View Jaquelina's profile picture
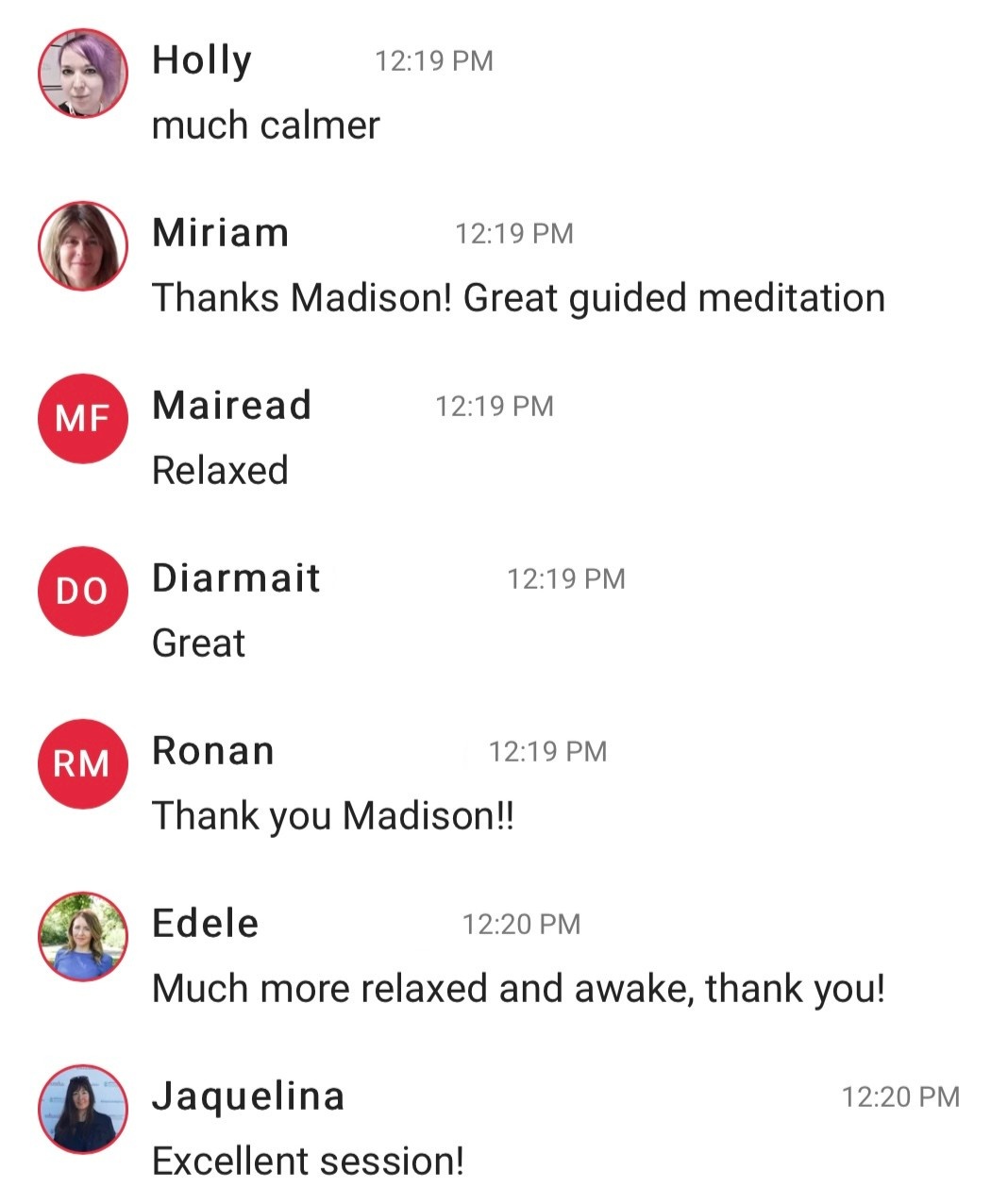This screenshot has width=991, height=1204. tap(82, 1109)
